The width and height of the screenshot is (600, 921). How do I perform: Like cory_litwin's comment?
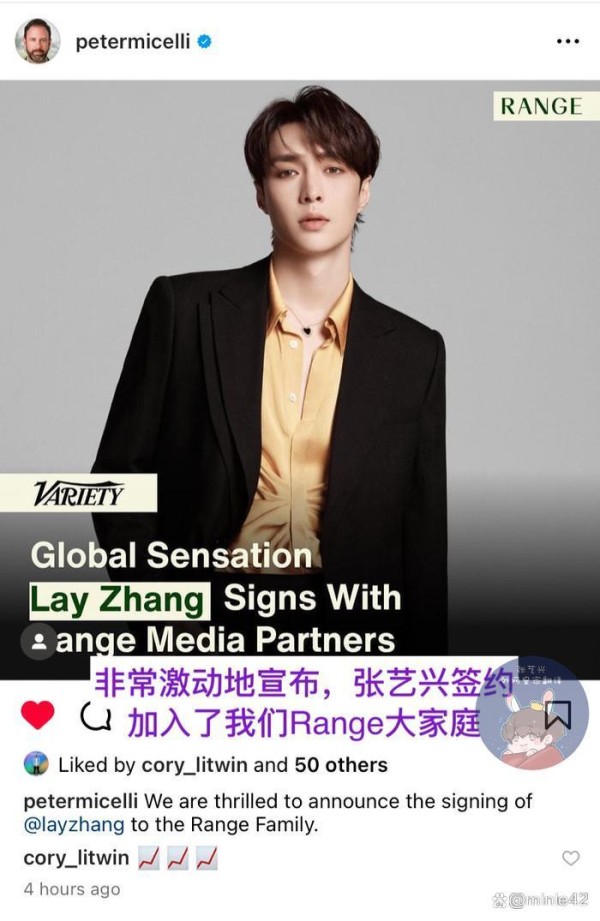pos(570,858)
